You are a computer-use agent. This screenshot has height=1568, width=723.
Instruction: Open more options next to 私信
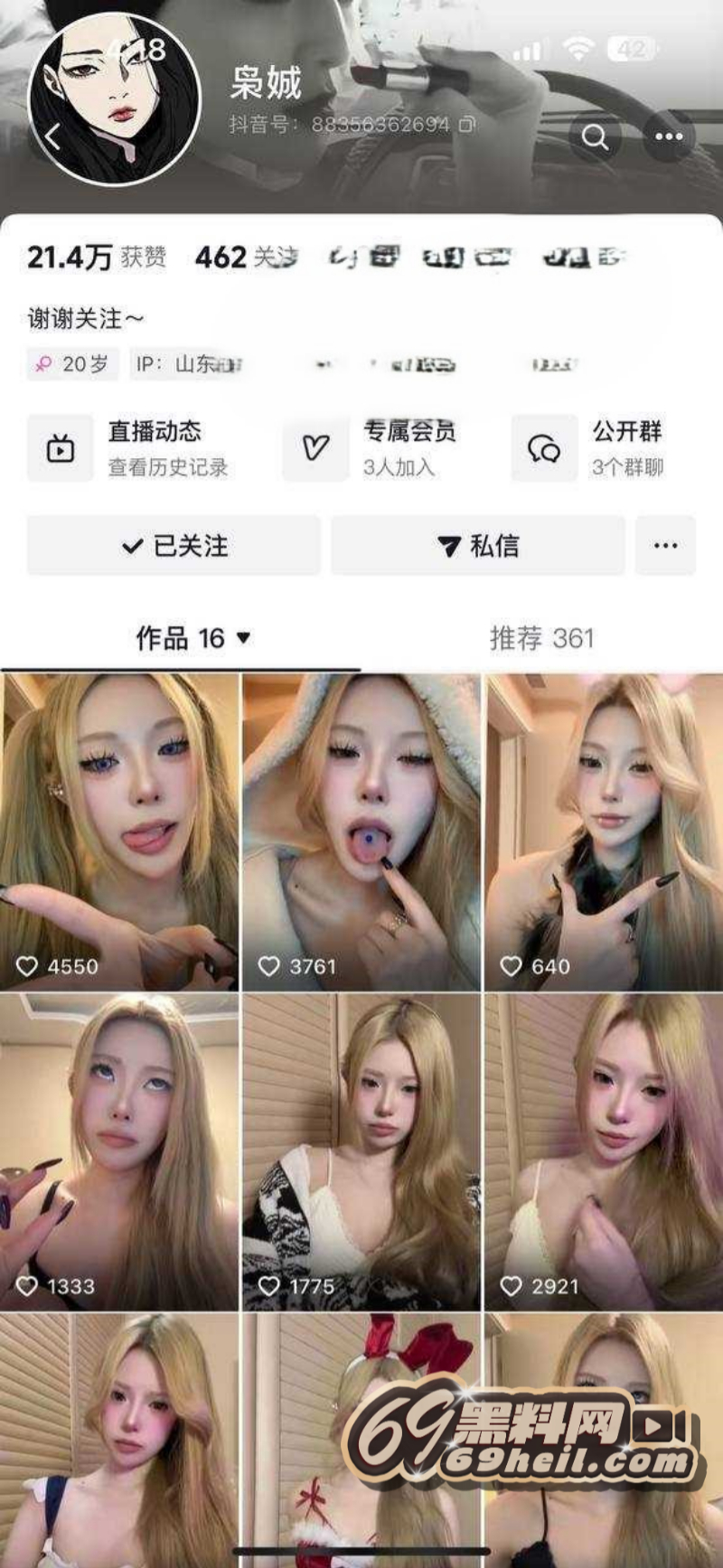[665, 546]
